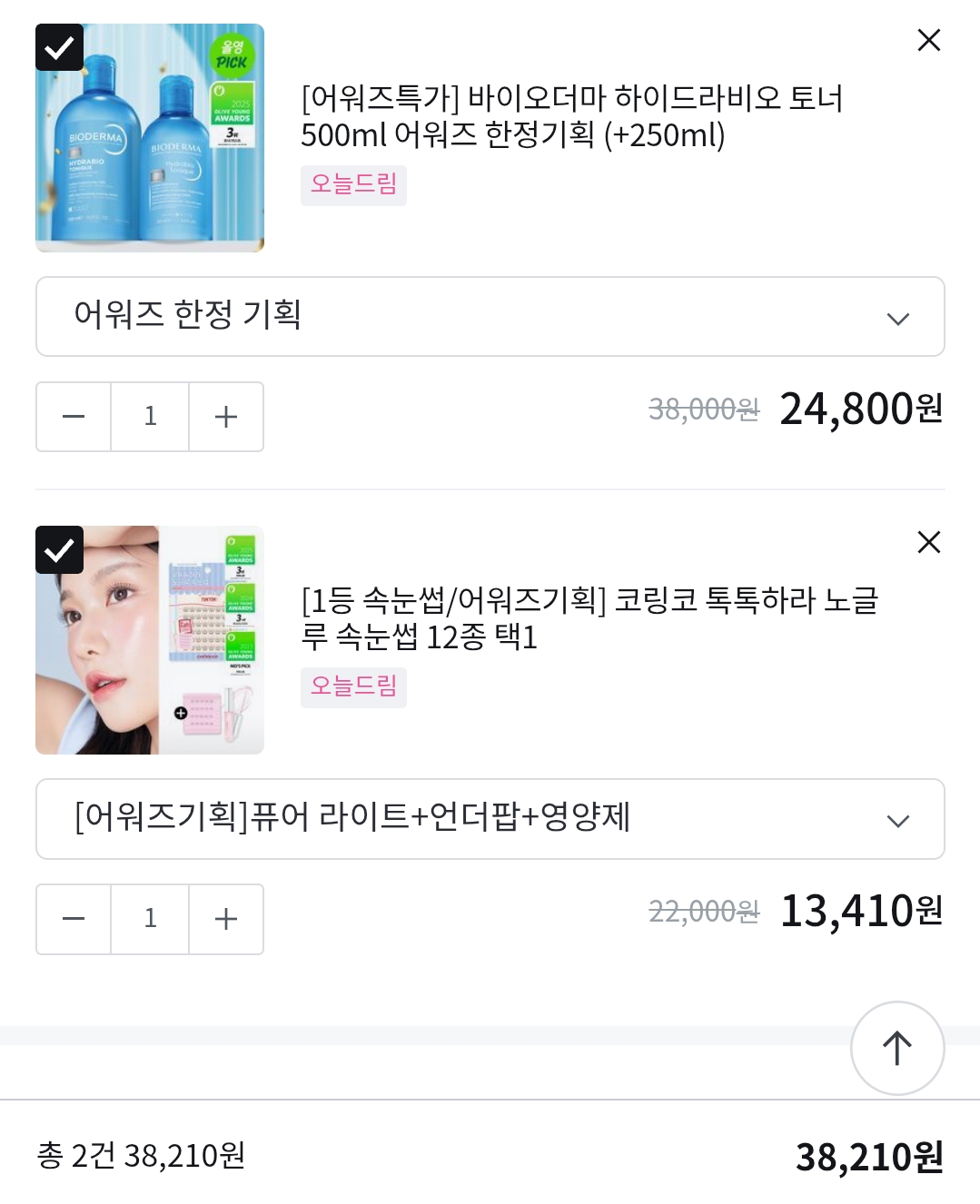Open the 코링코 톡톡하라 노글루 속눈썹 product page
Screen dimensions: 980x1204
[x=589, y=618]
